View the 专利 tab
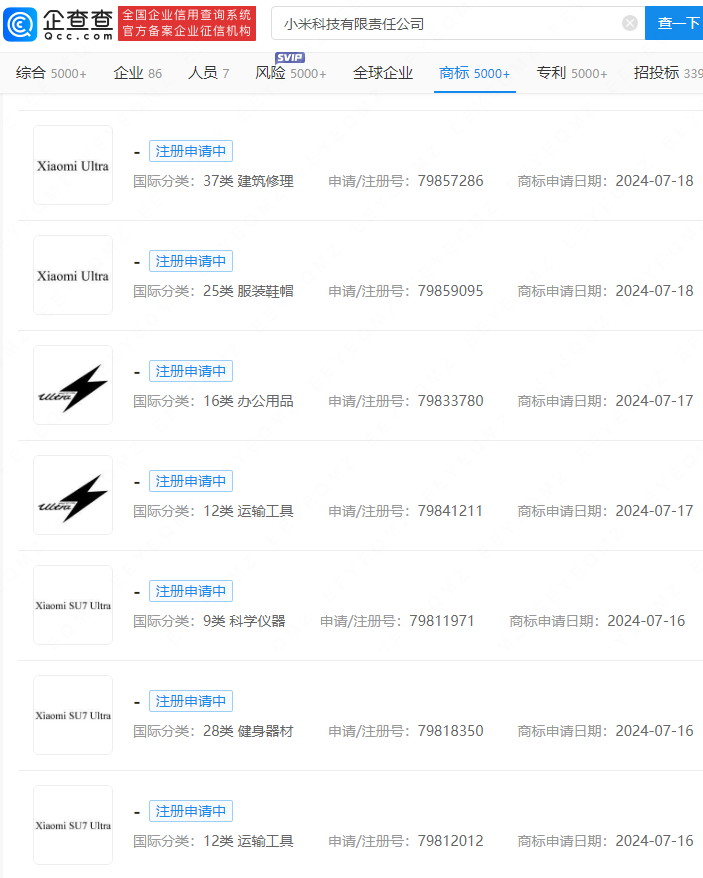 [x=571, y=73]
